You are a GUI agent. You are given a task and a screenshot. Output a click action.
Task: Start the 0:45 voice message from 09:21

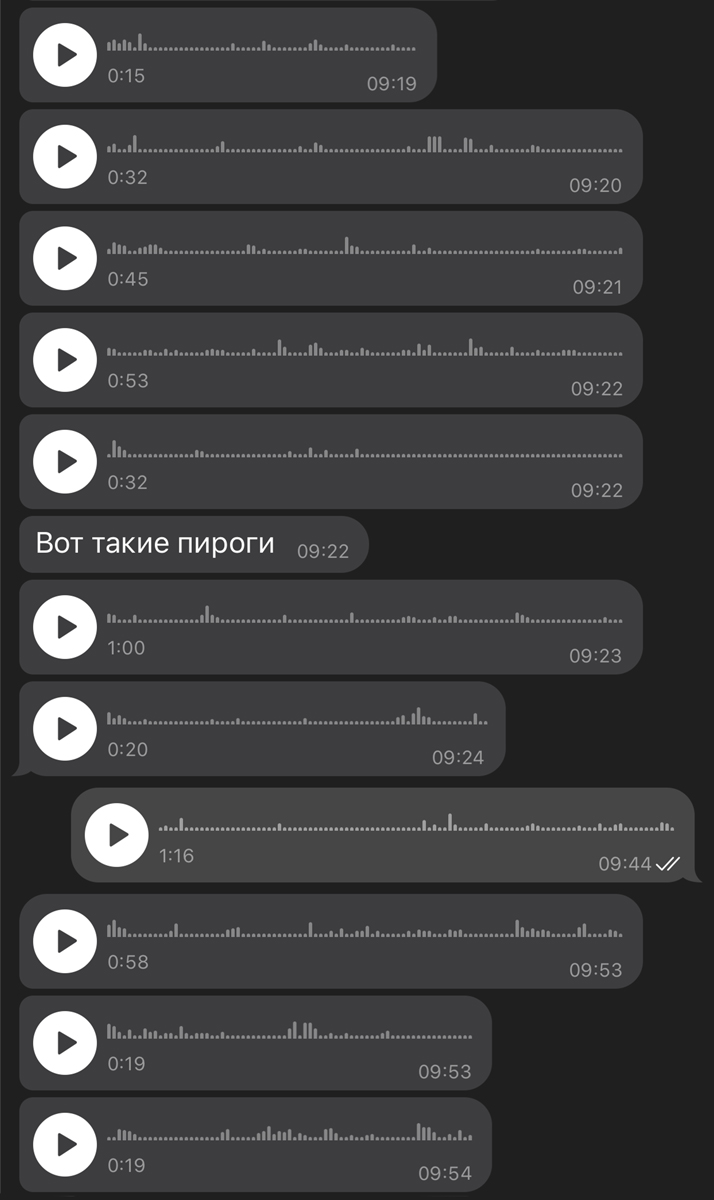coord(65,258)
